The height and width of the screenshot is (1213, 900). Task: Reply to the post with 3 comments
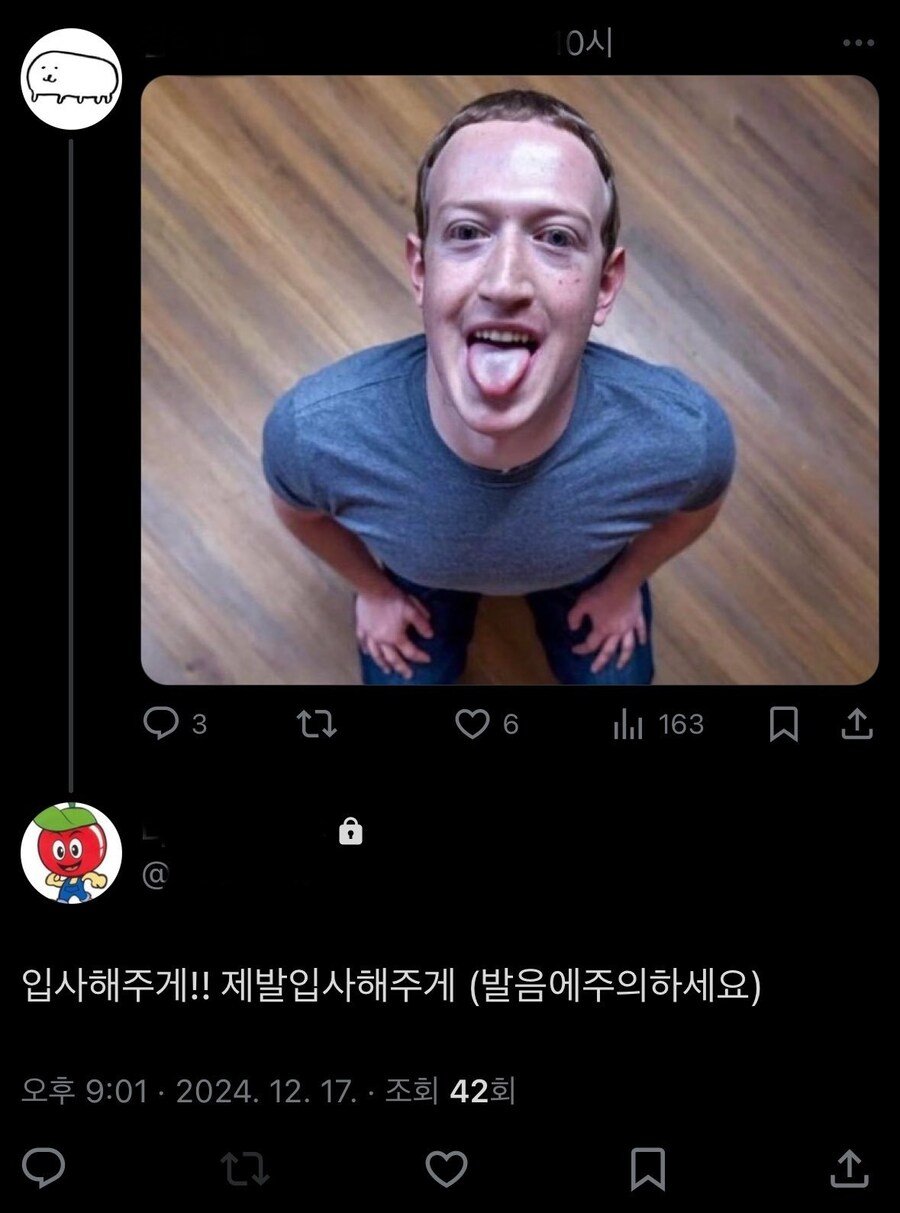[161, 724]
